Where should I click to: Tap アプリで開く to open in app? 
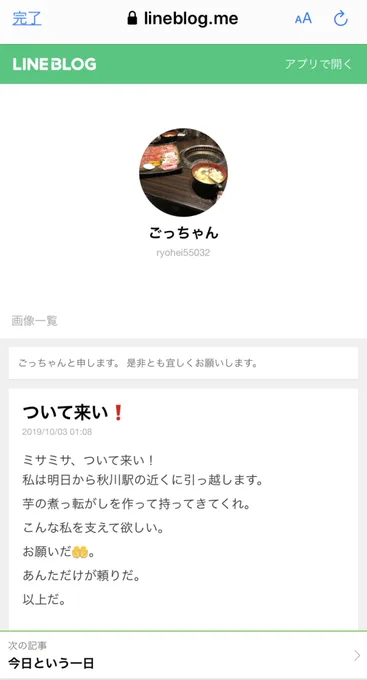[x=319, y=64]
